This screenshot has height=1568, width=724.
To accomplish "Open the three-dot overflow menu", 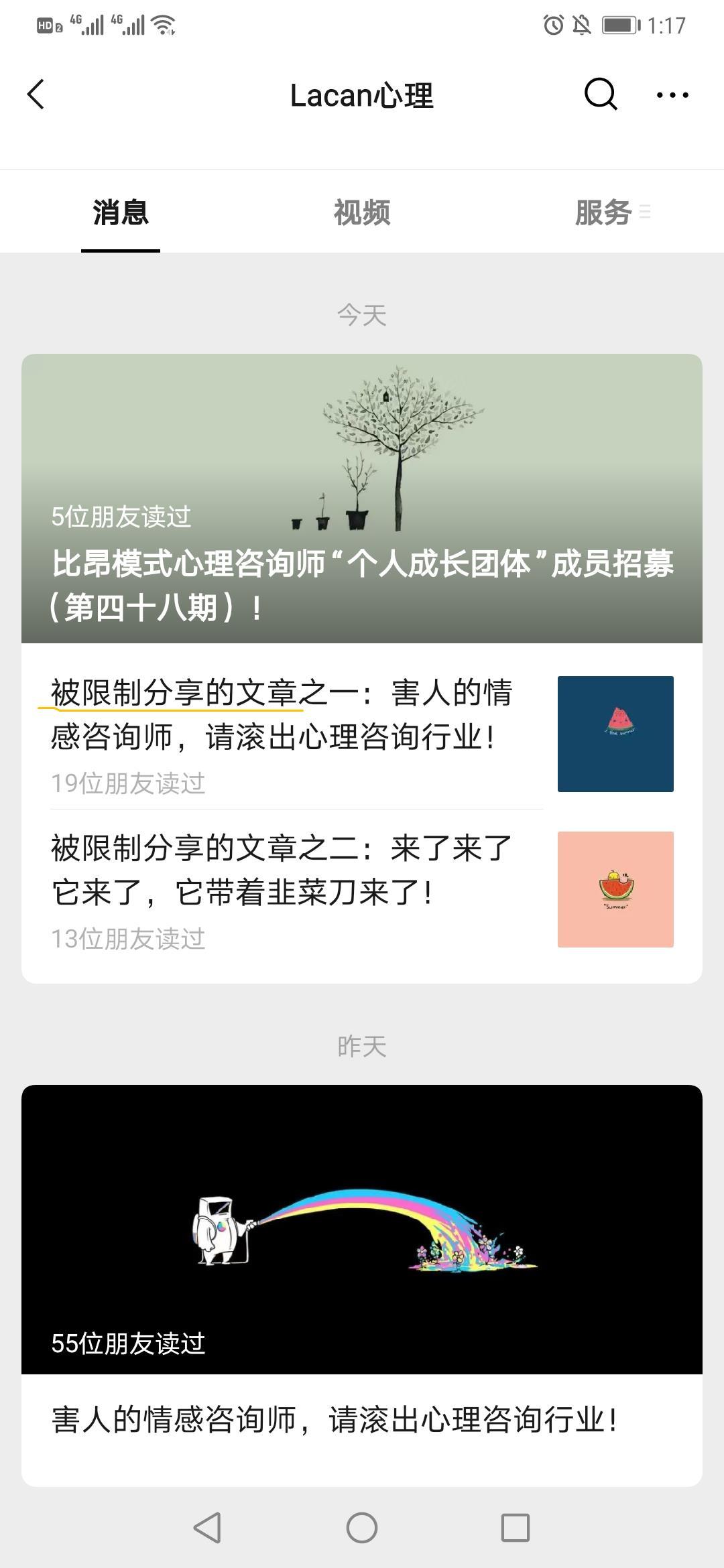I will pos(672,94).
